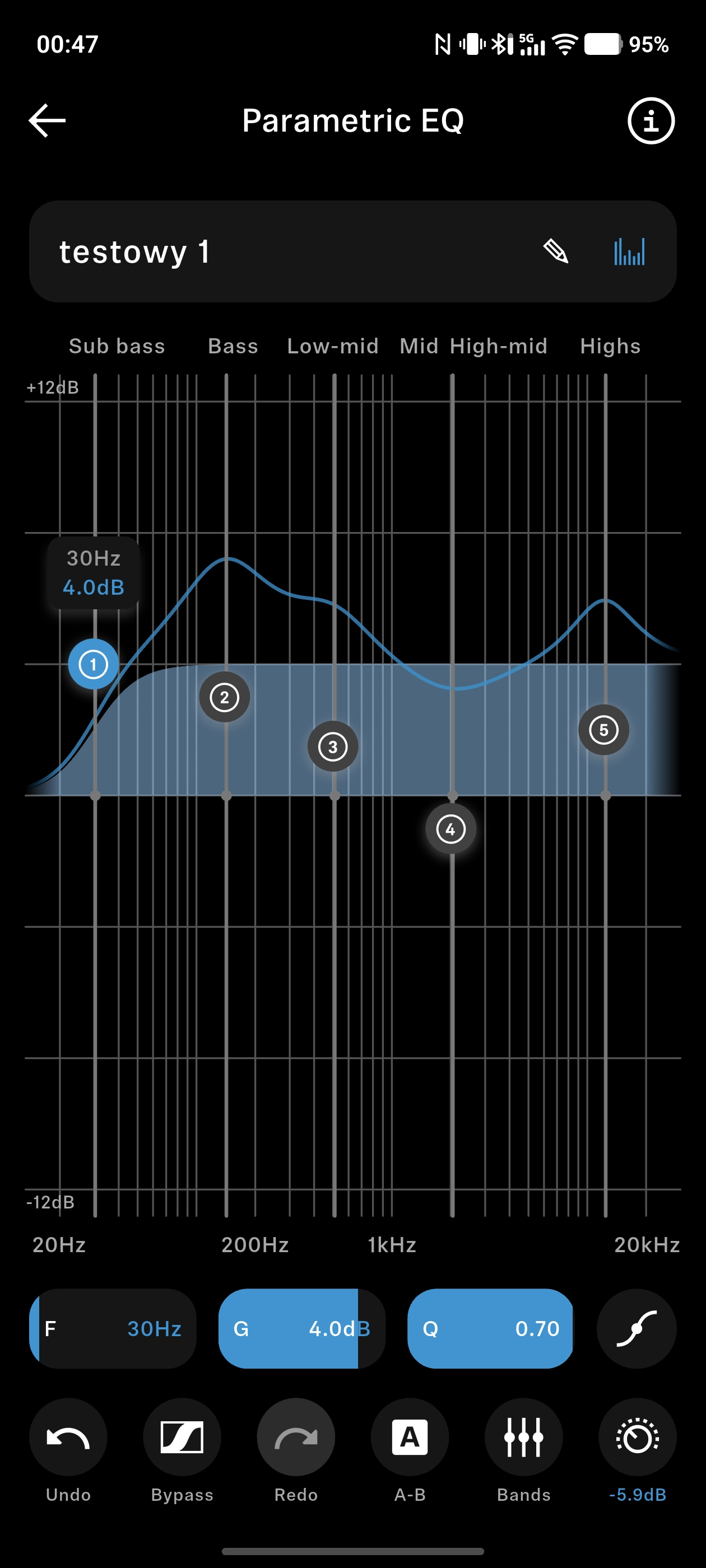Select EQ band node 4
The height and width of the screenshot is (1568, 706).
pos(450,828)
